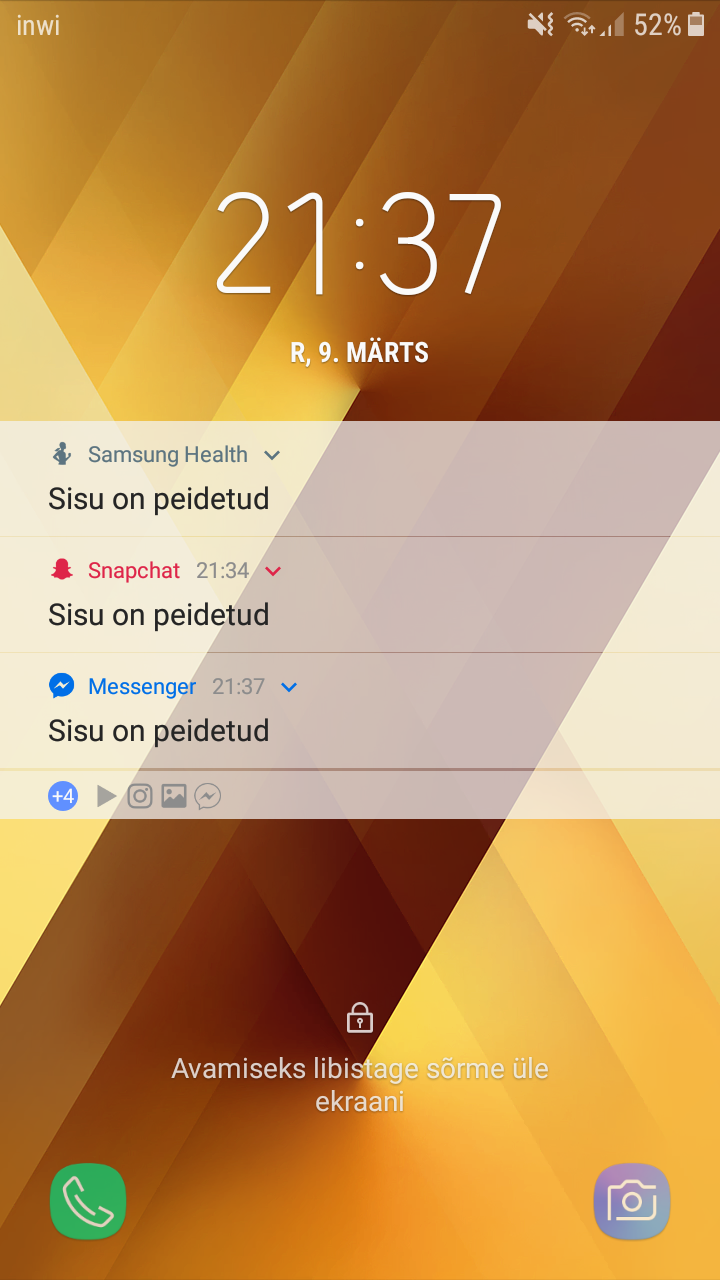This screenshot has width=720, height=1280.
Task: Tap the phone shortcut icon
Action: click(x=88, y=1202)
